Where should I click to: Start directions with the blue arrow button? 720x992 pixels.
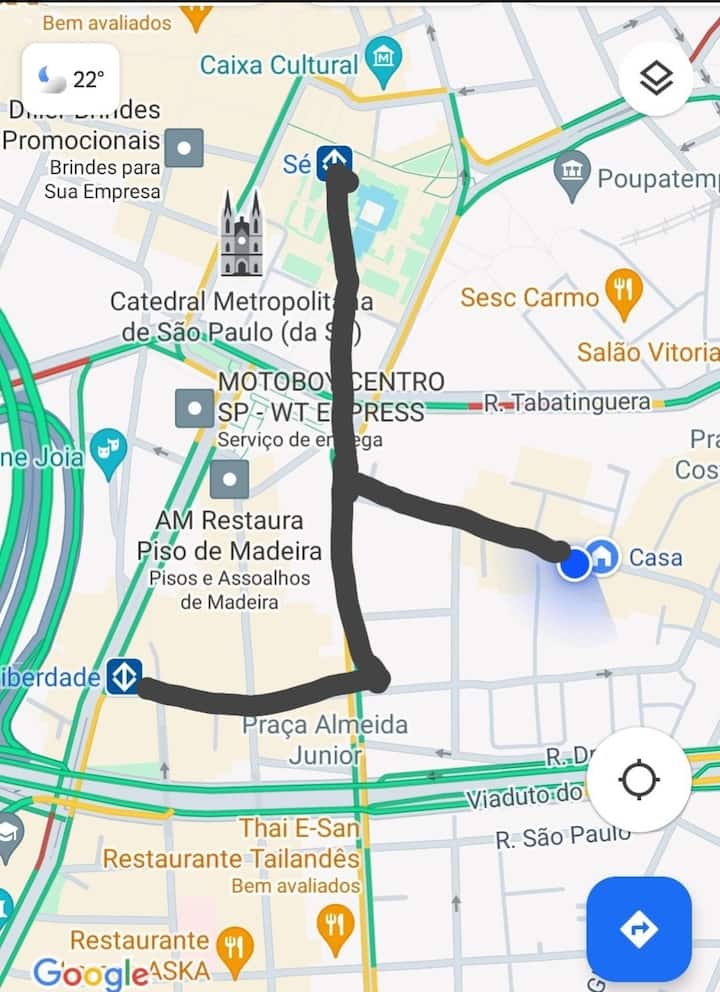point(638,930)
